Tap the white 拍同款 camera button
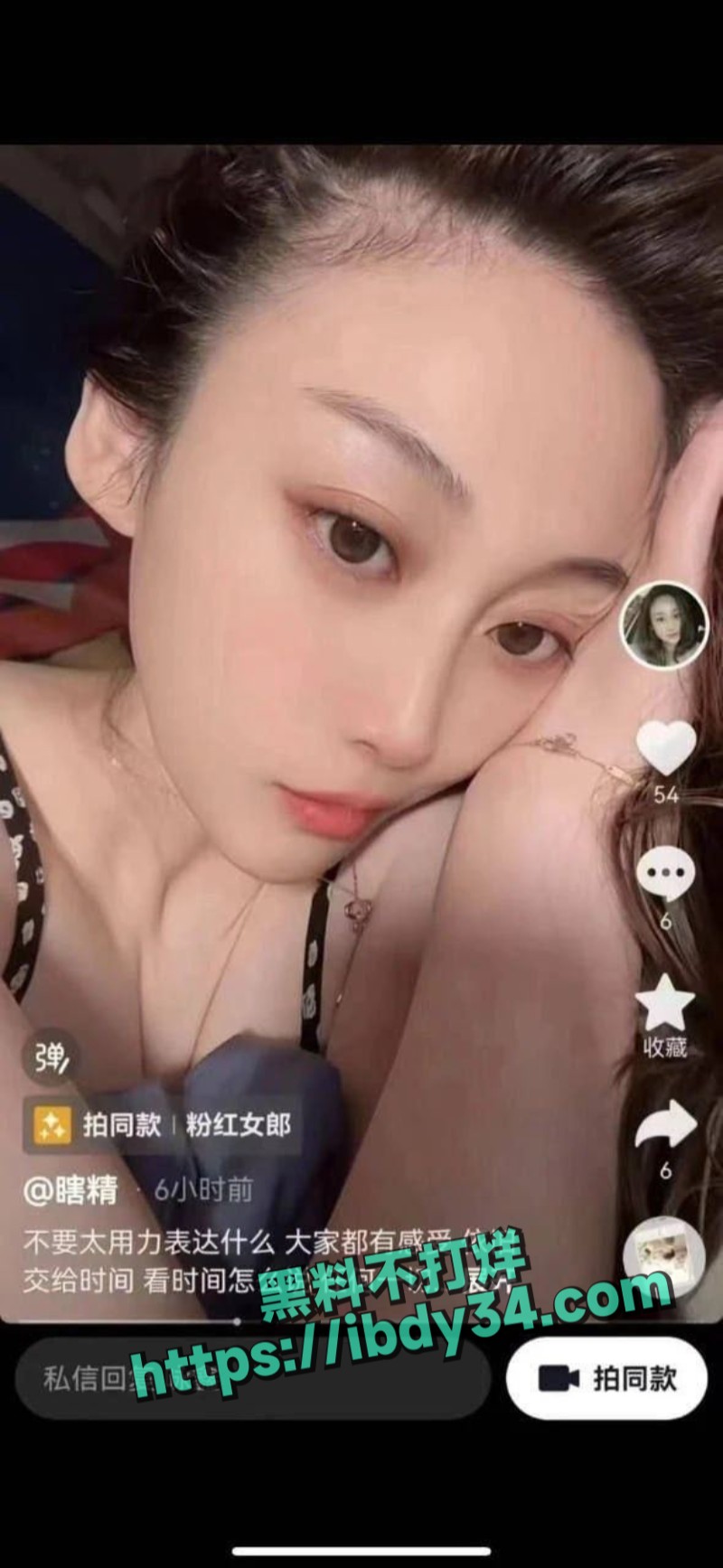The height and width of the screenshot is (1568, 723). coord(606,1378)
